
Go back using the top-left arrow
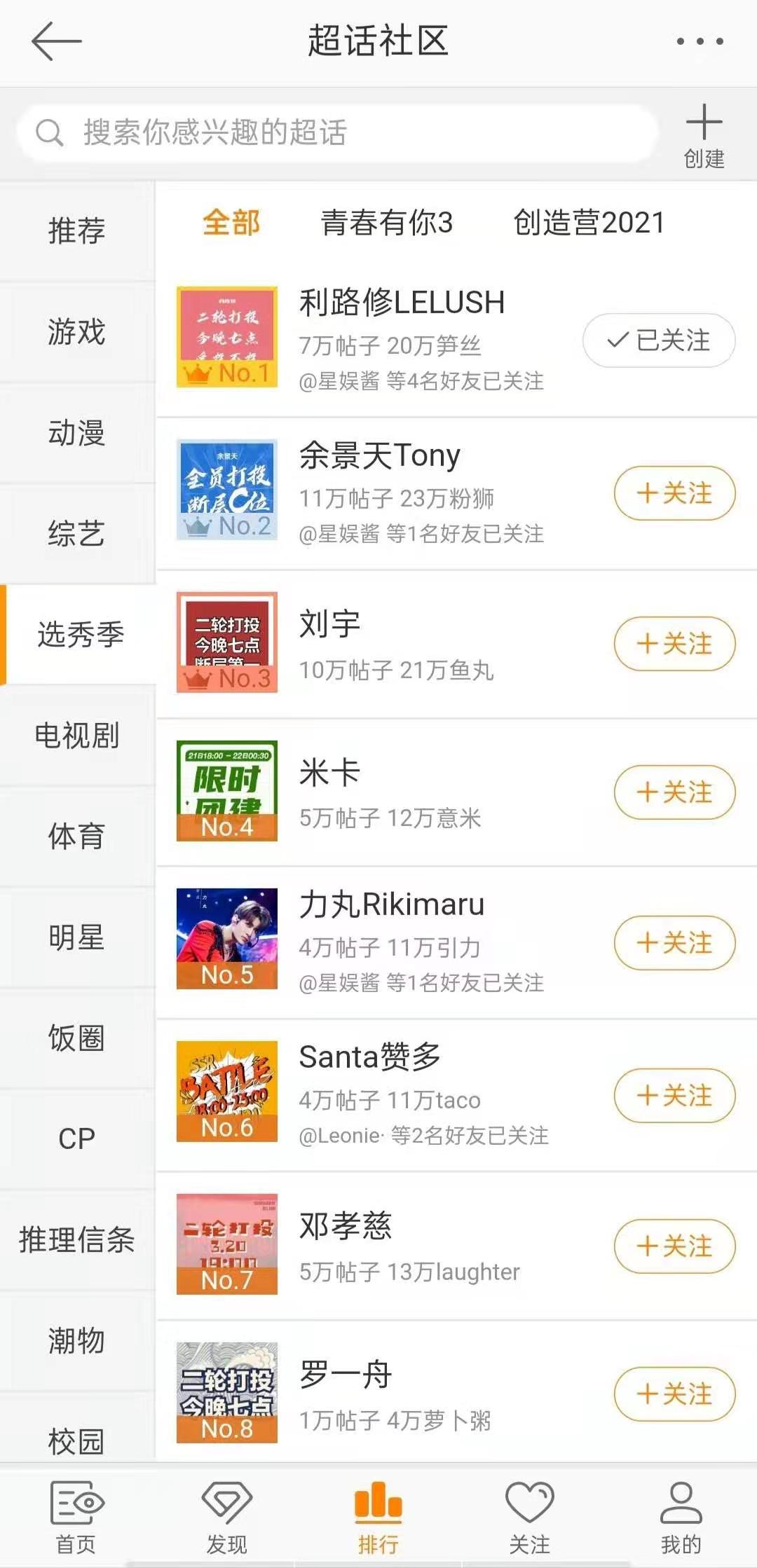(x=56, y=41)
